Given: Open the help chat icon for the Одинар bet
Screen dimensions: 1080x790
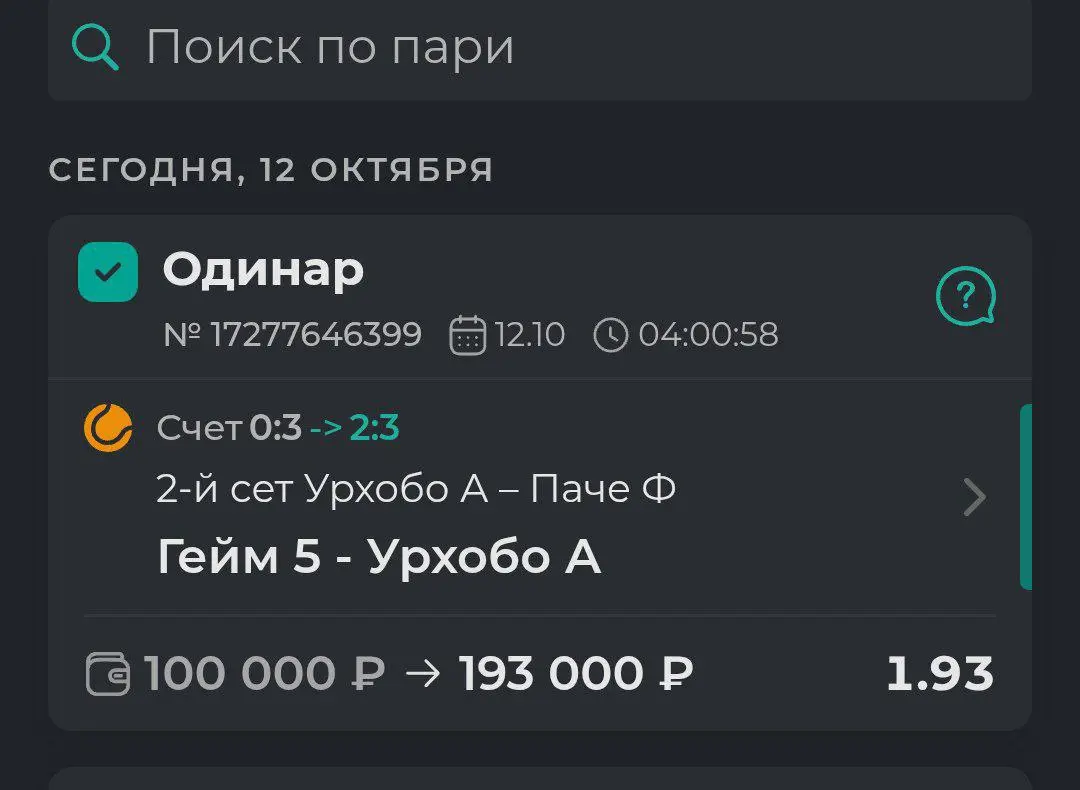Looking at the screenshot, I should pos(965,296).
